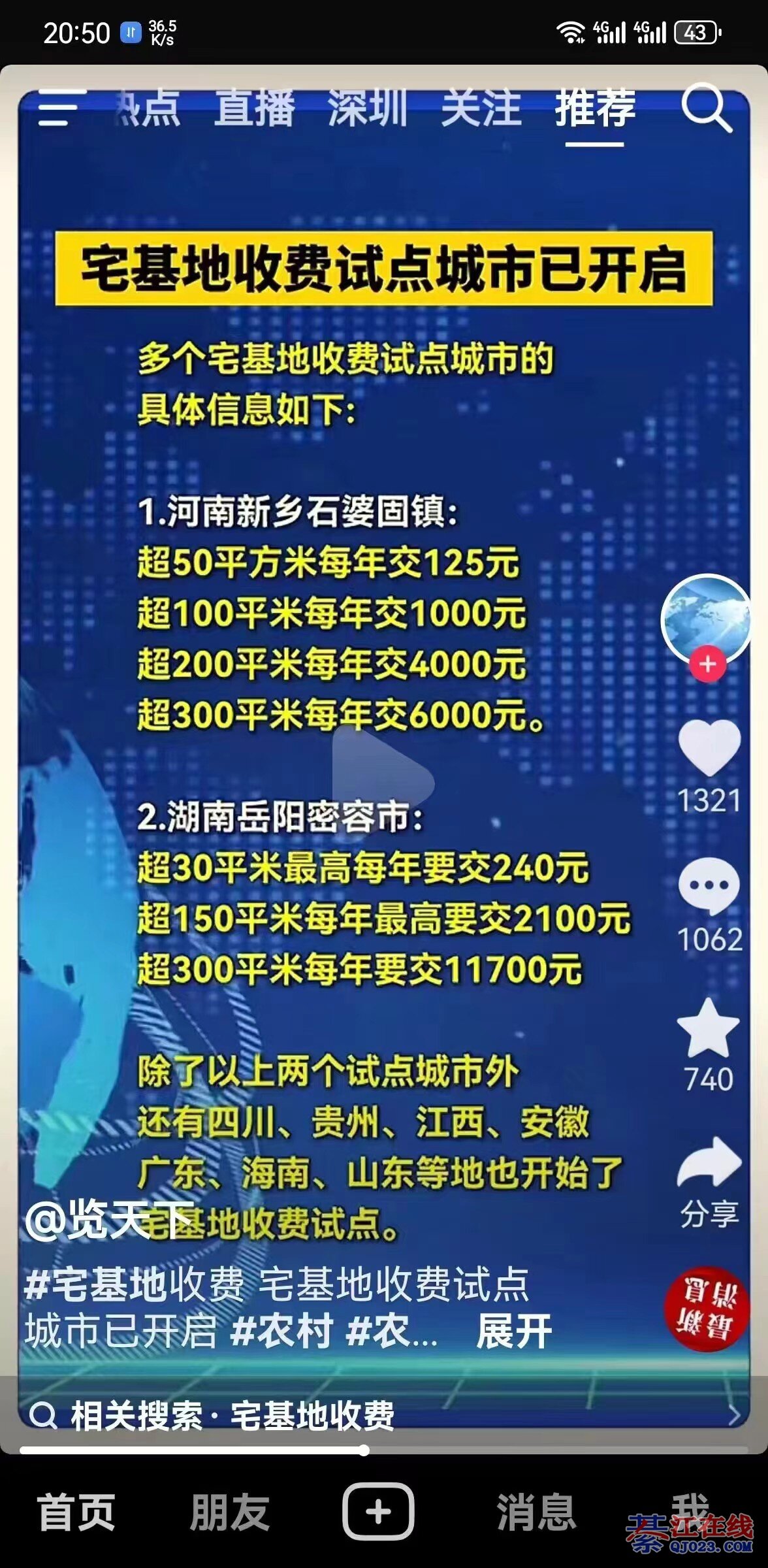This screenshot has height=1568, width=768.
Task: Open the 朋友 tab
Action: 230,1512
